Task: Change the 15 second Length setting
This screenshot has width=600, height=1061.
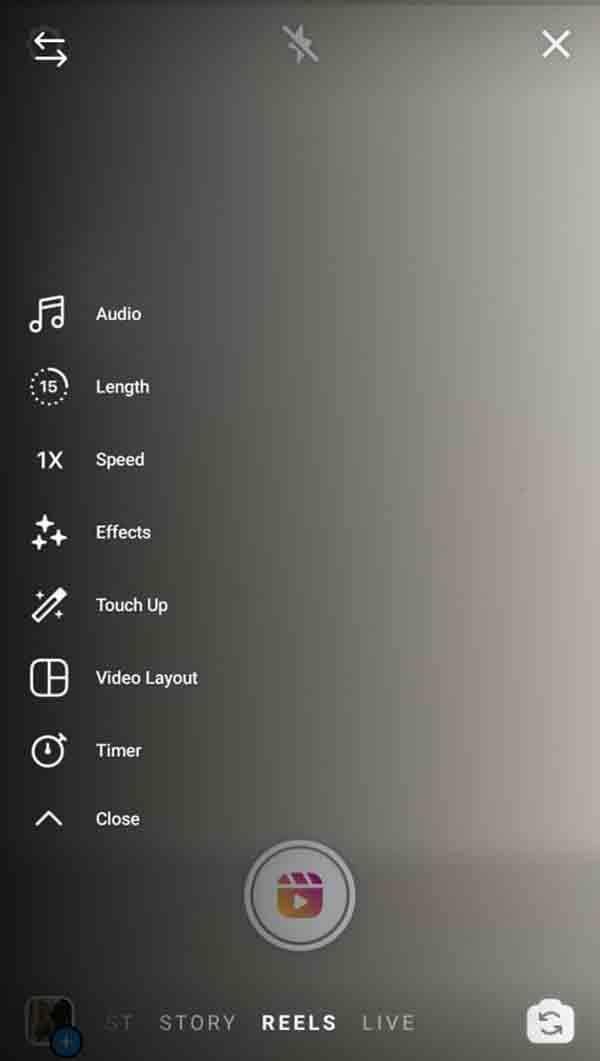Action: 48,387
